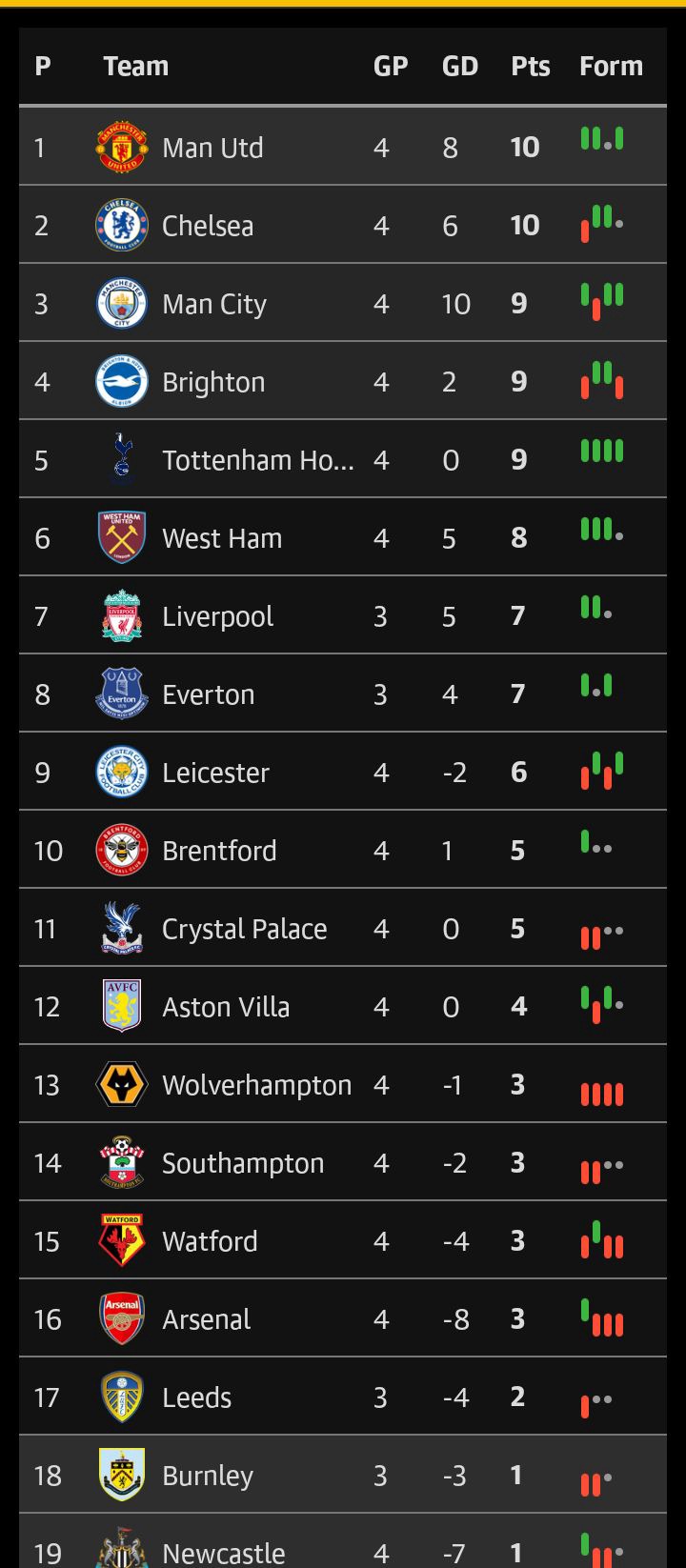Open Brentford from the table
The height and width of the screenshot is (1568, 686).
coord(343,850)
